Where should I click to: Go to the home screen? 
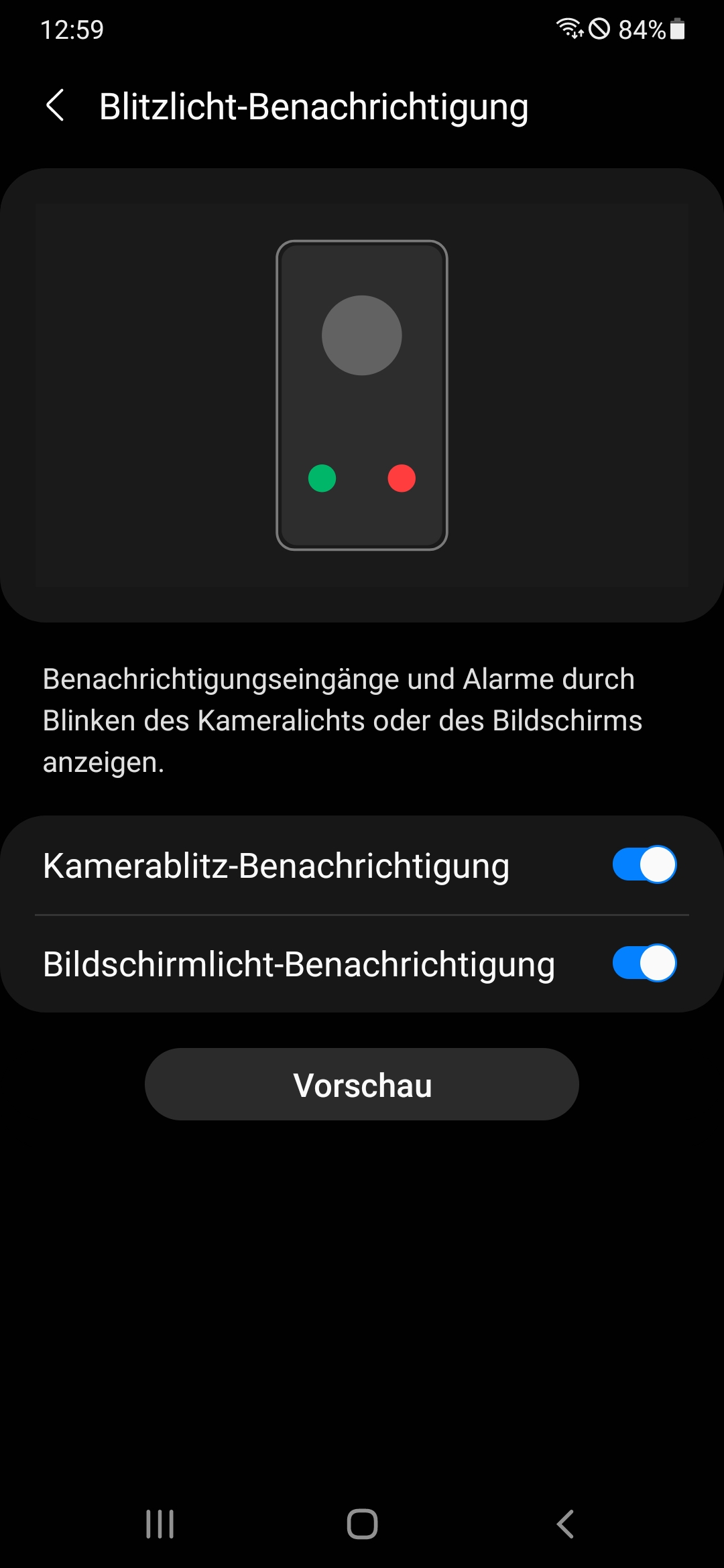(362, 1524)
